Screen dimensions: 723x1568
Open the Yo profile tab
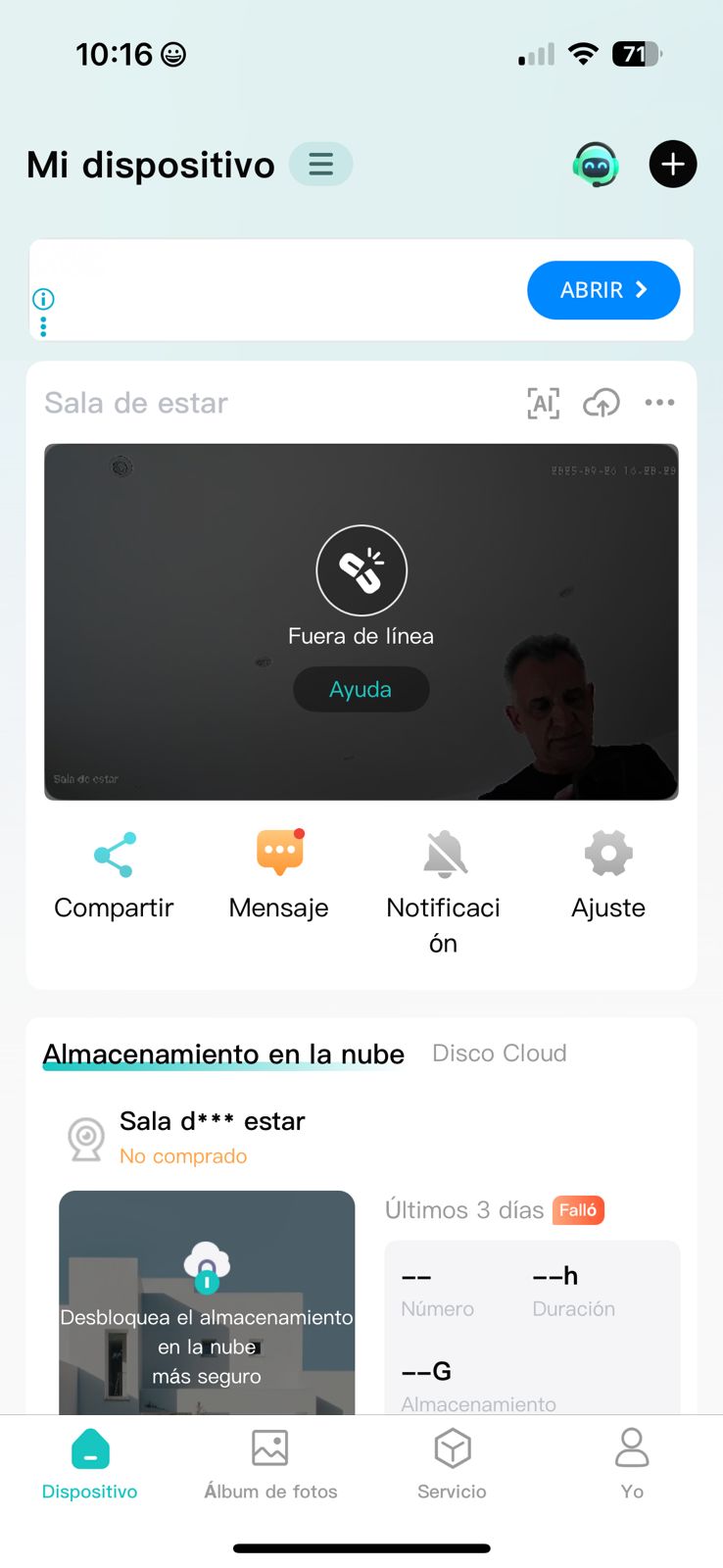click(632, 1464)
